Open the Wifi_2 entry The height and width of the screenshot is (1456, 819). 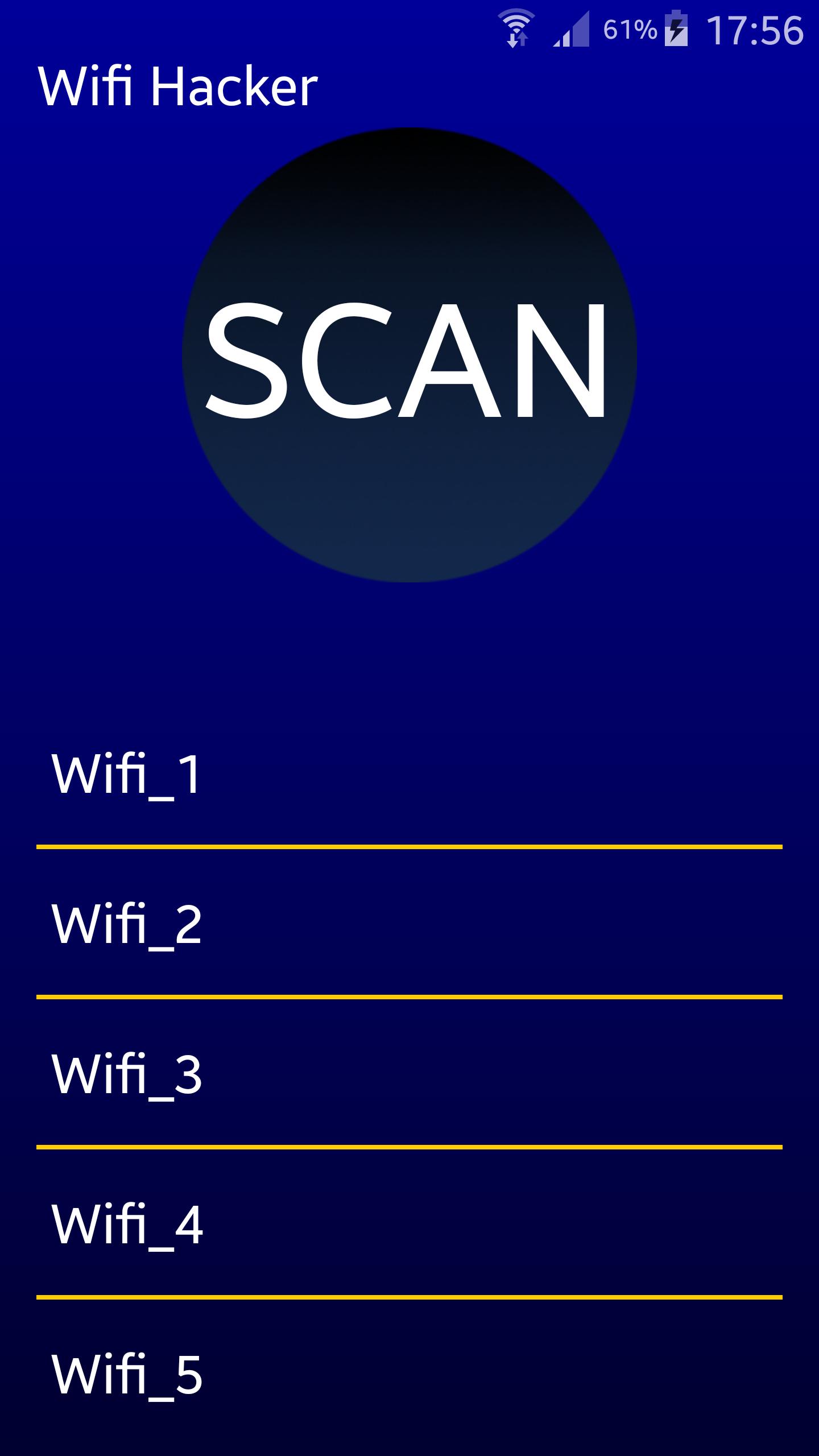127,924
